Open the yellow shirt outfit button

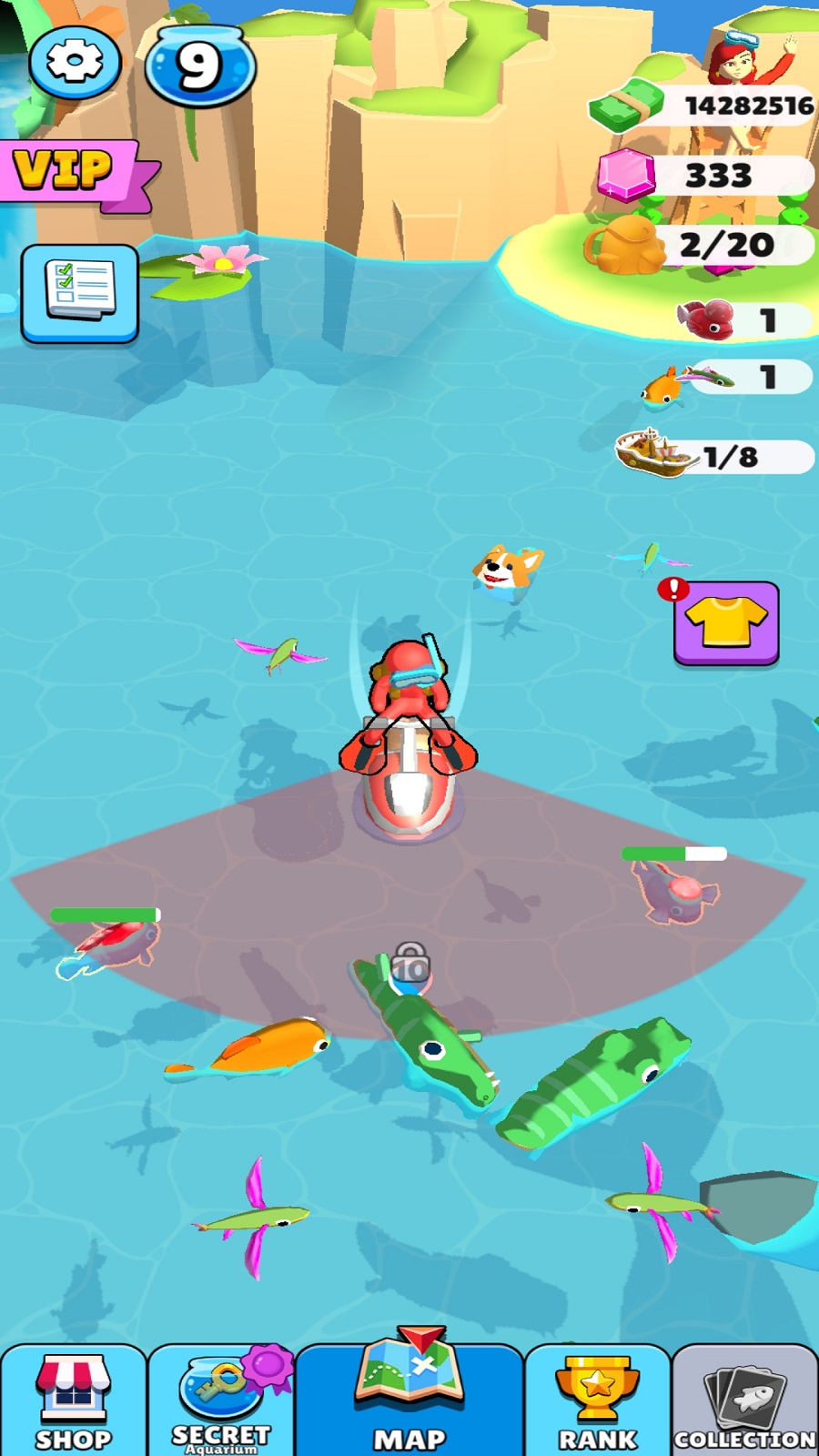point(726,622)
